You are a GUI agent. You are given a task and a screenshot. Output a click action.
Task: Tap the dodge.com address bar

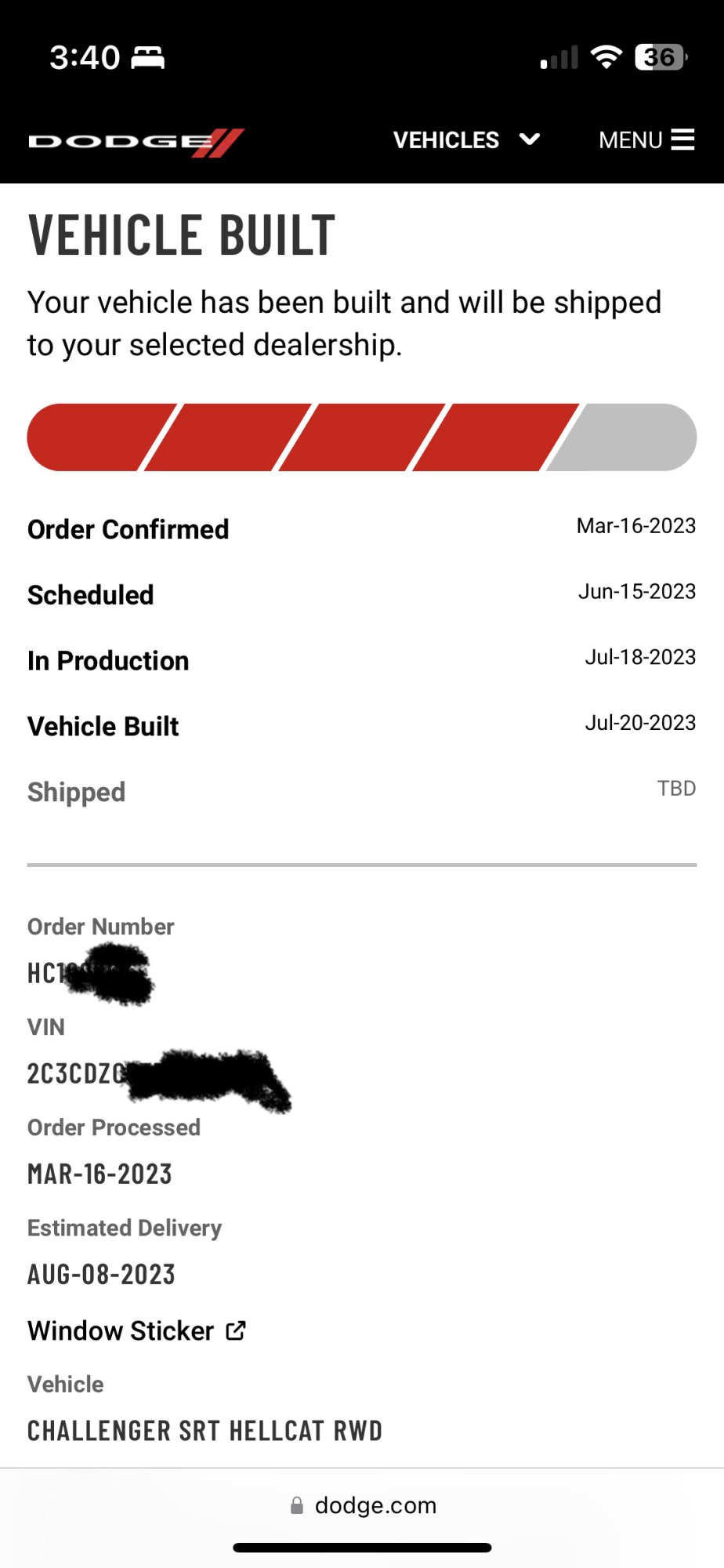pos(362,1505)
